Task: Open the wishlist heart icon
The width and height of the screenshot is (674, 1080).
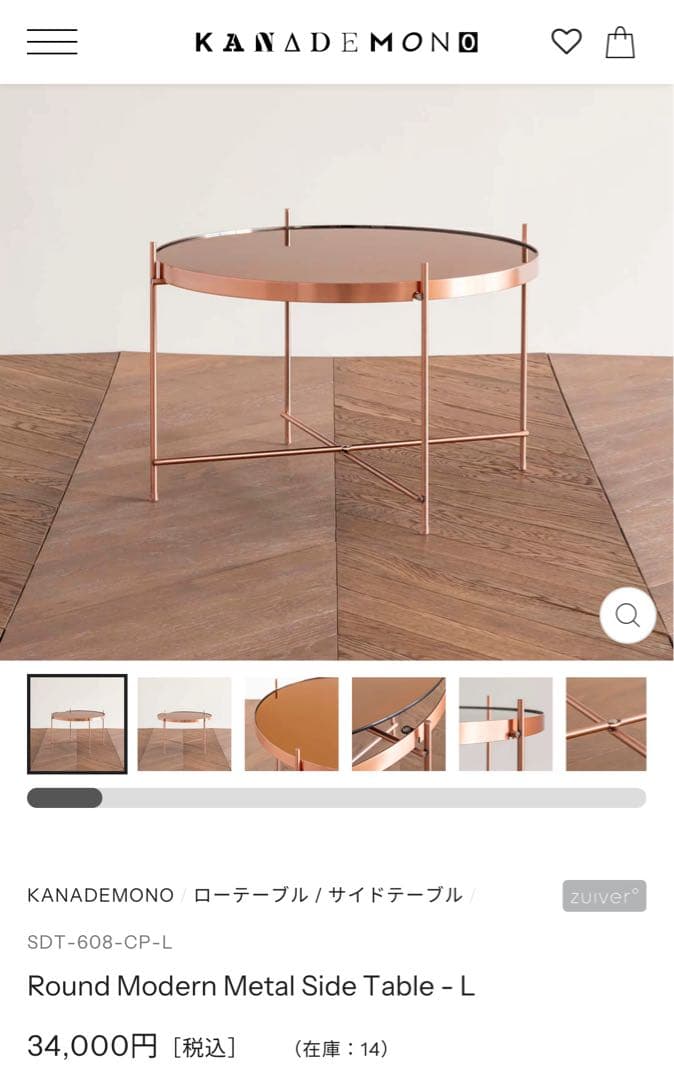Action: [x=566, y=42]
